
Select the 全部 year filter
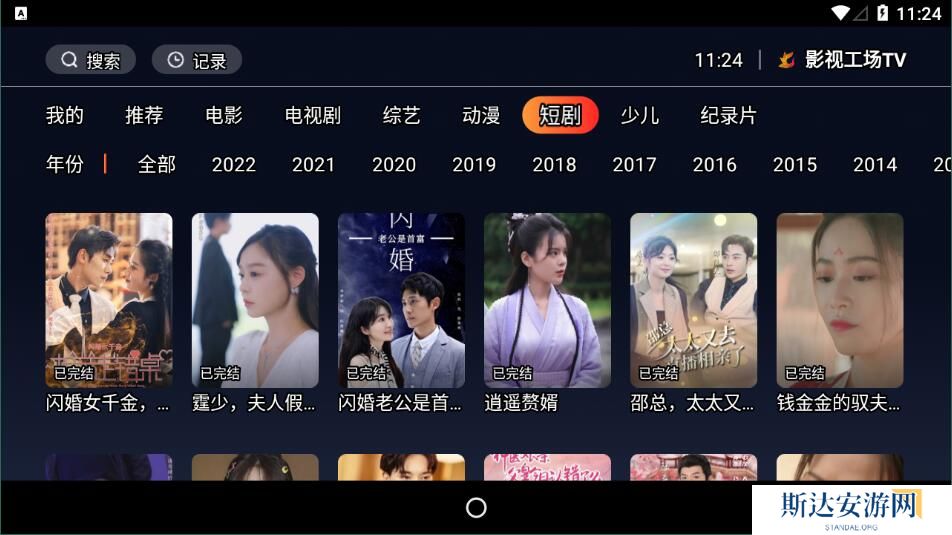[157, 165]
